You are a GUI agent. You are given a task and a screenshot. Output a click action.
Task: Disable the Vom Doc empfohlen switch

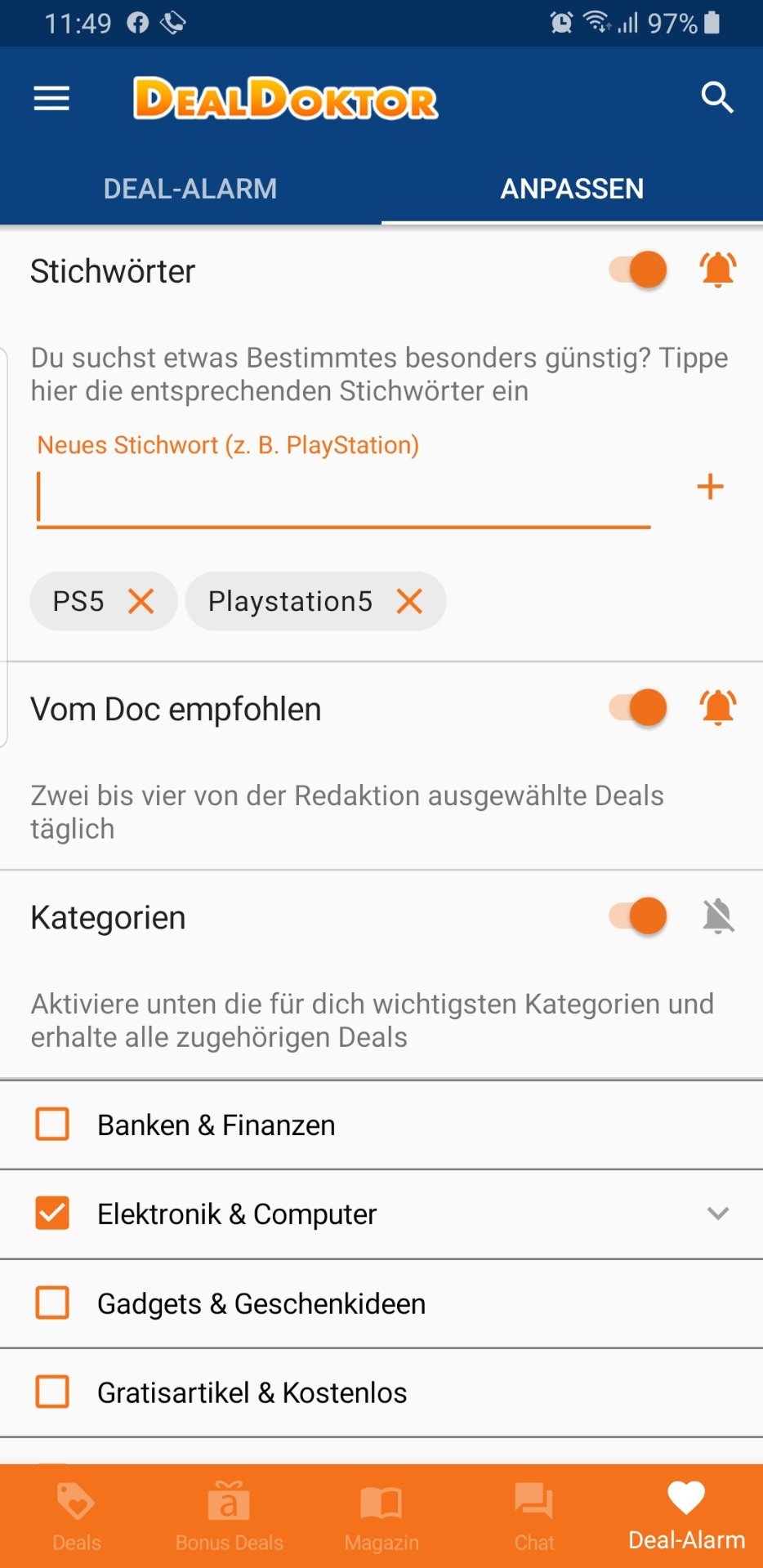tap(638, 707)
